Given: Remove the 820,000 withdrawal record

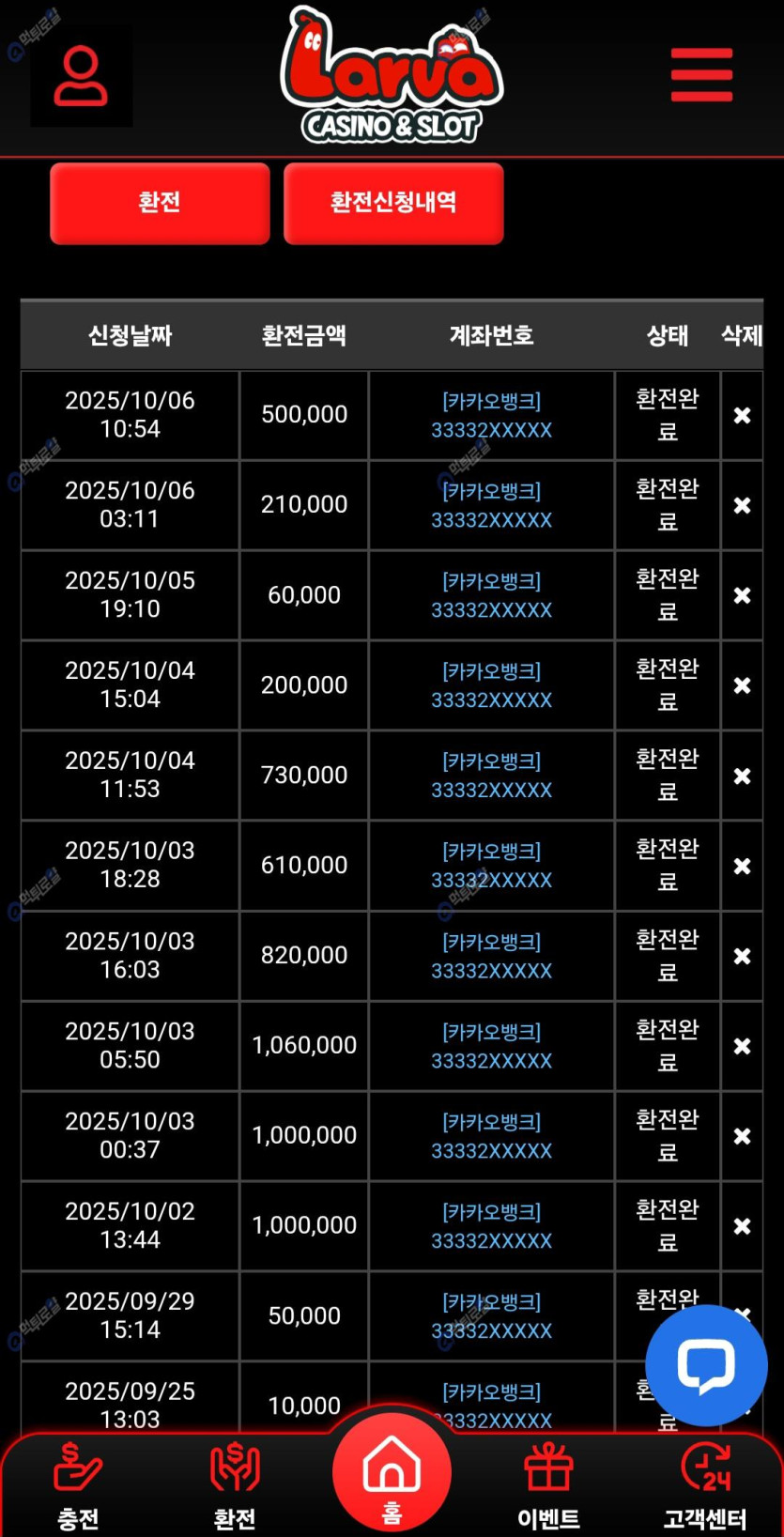Looking at the screenshot, I should click(742, 956).
